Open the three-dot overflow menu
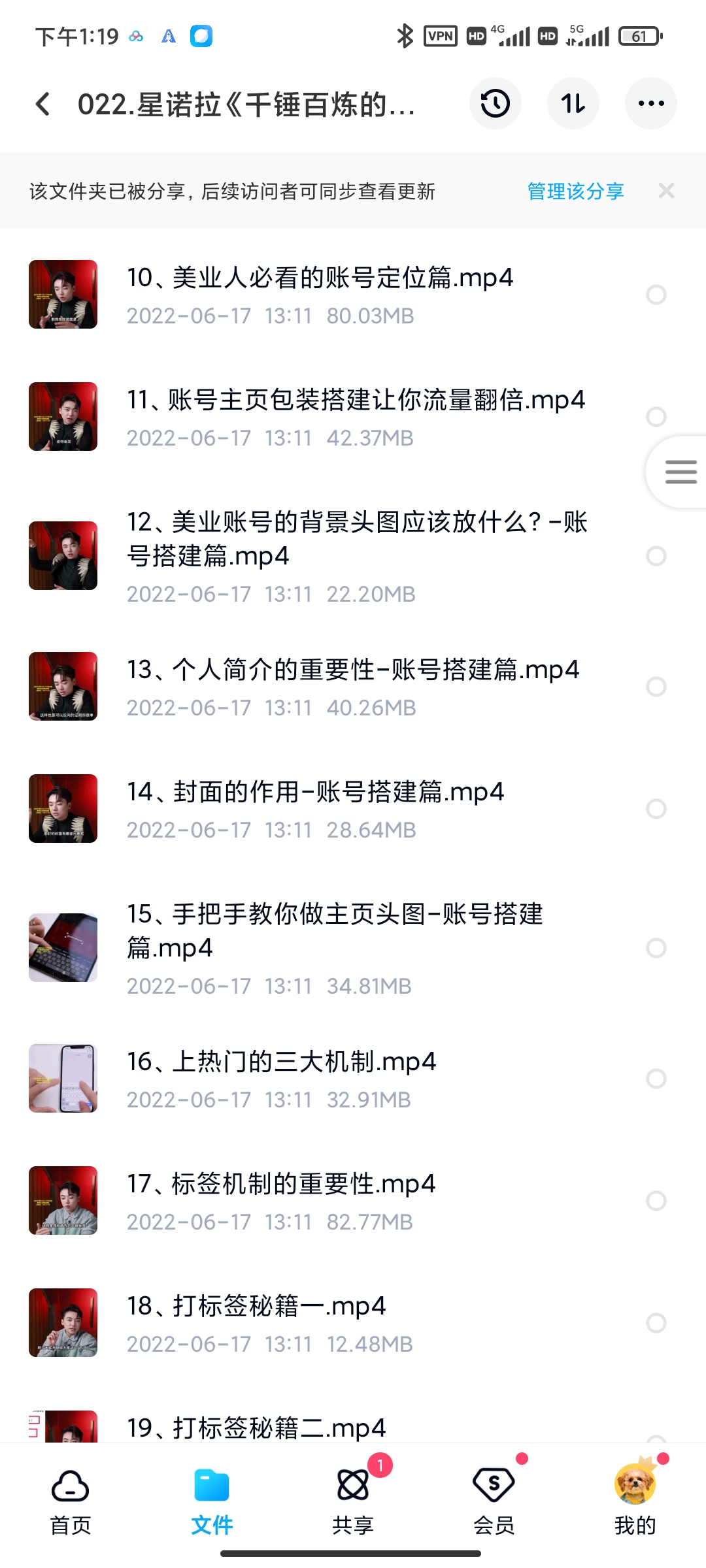The image size is (706, 1568). 650,104
